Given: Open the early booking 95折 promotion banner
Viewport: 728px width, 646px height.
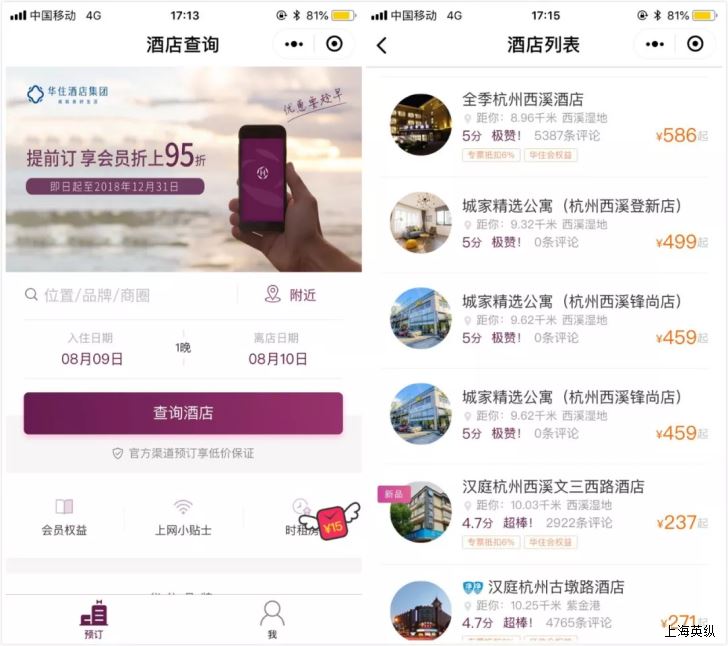Looking at the screenshot, I should tap(183, 170).
